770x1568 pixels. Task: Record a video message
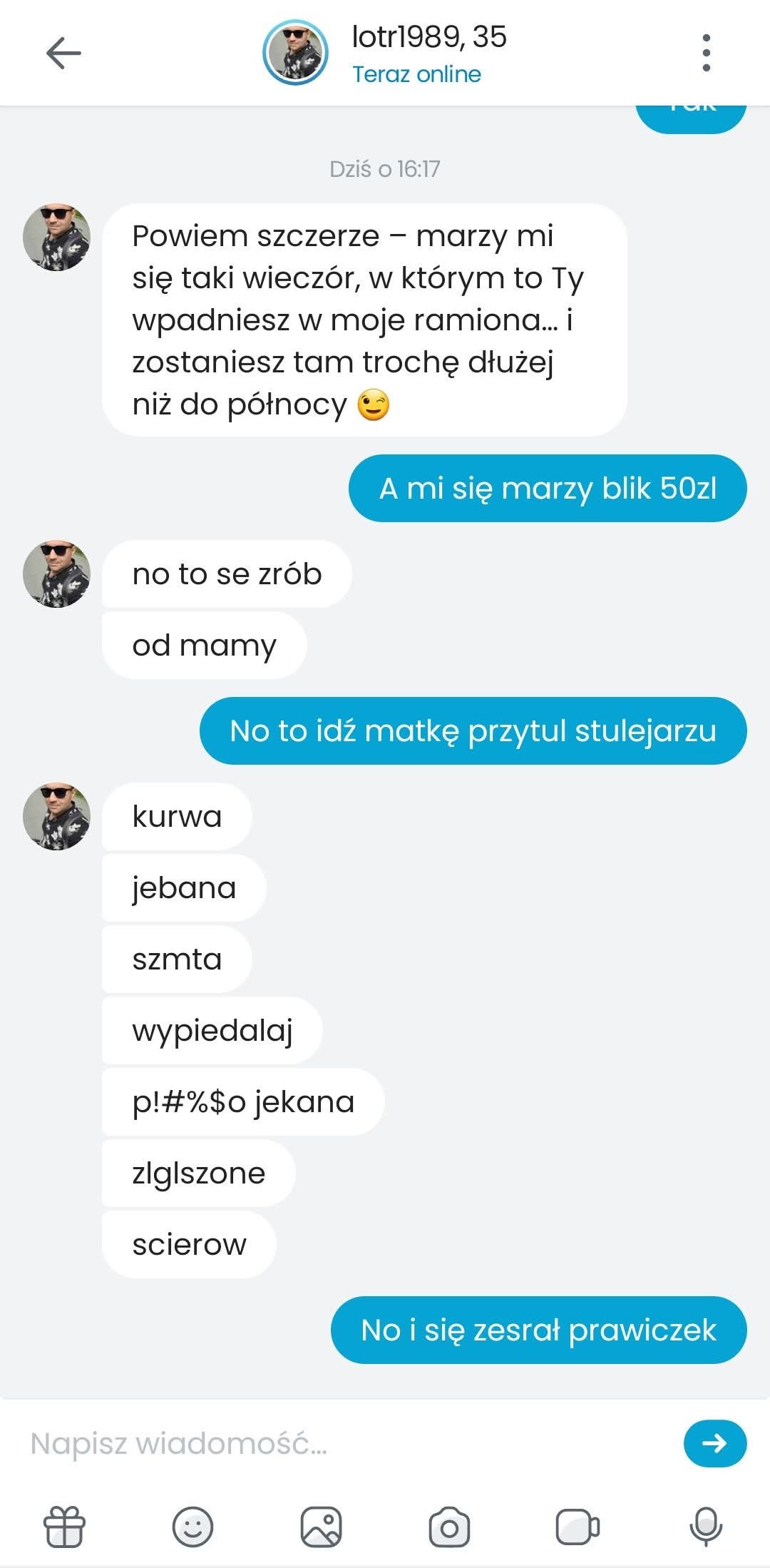577,1527
